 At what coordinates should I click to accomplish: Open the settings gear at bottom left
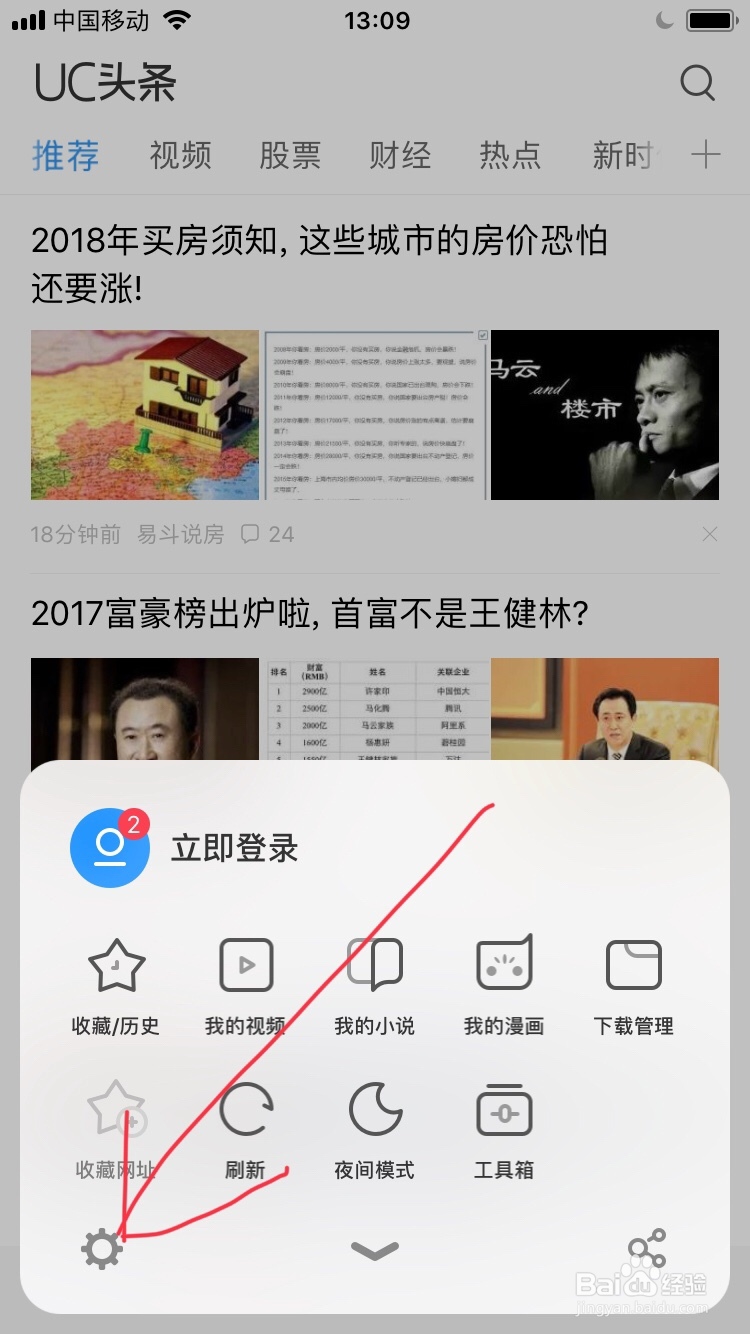(x=100, y=1247)
